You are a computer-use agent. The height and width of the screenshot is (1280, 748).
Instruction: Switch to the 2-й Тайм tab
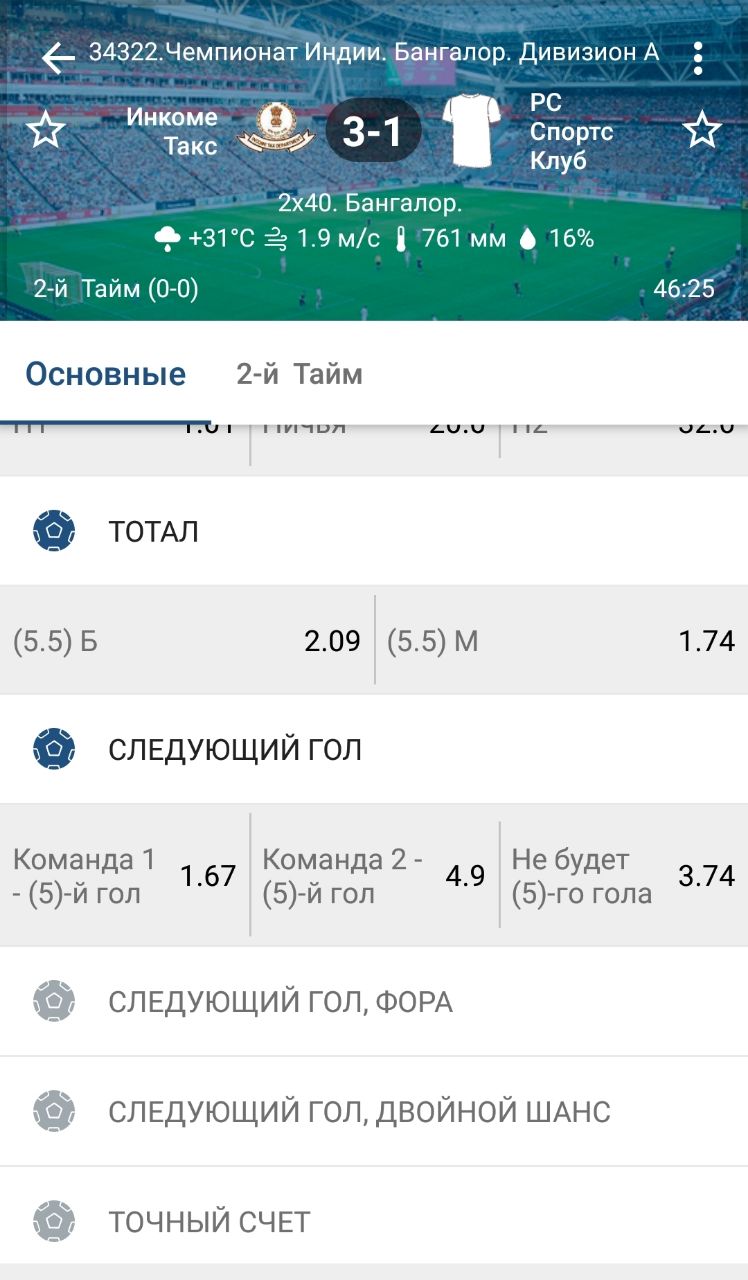tap(299, 374)
